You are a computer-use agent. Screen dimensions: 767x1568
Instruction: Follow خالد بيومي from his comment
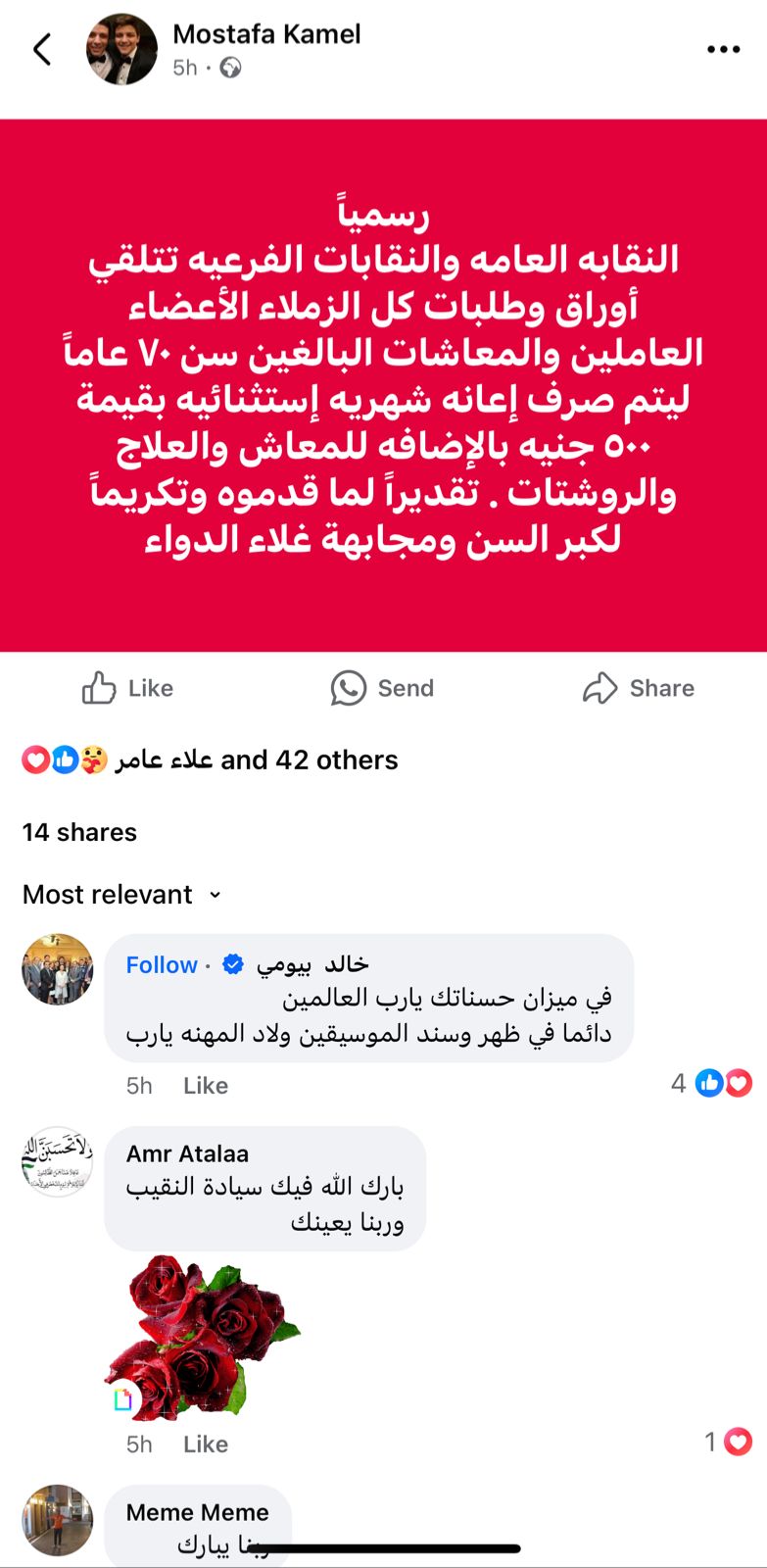162,964
